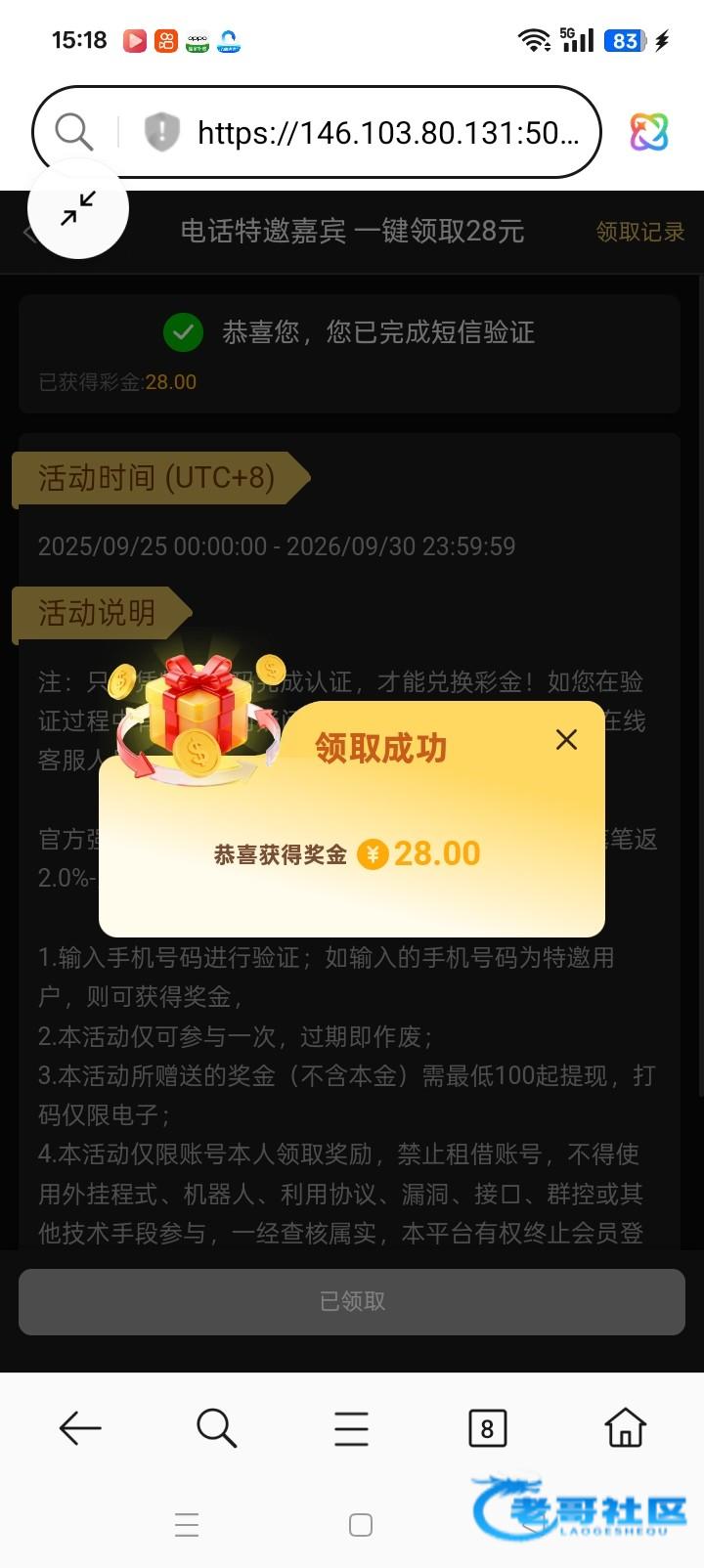Image resolution: width=704 pixels, height=1568 pixels.
Task: Tap the browser URL address bar
Action: [387, 132]
